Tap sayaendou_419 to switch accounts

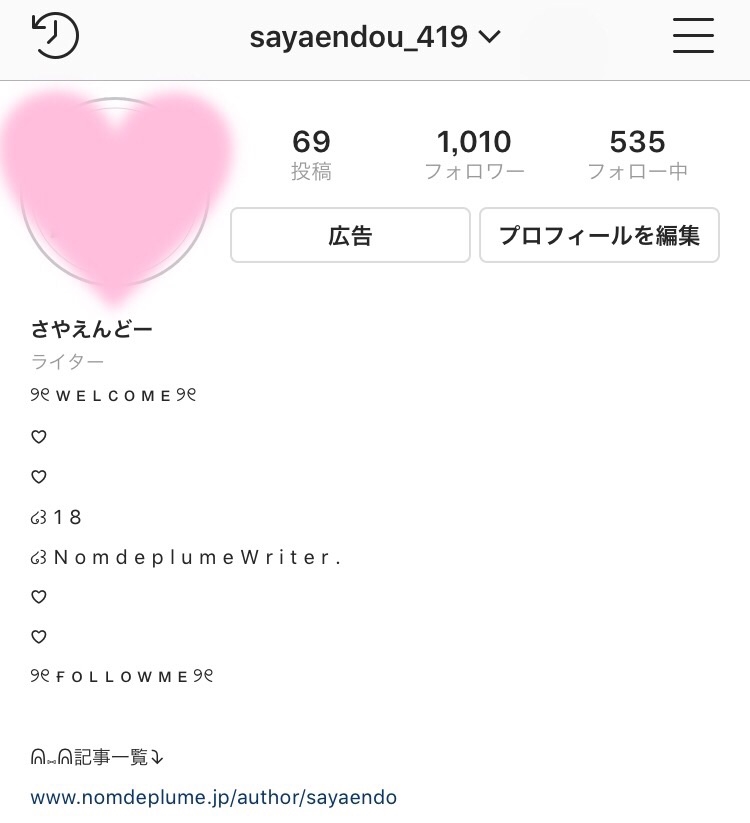coord(360,36)
